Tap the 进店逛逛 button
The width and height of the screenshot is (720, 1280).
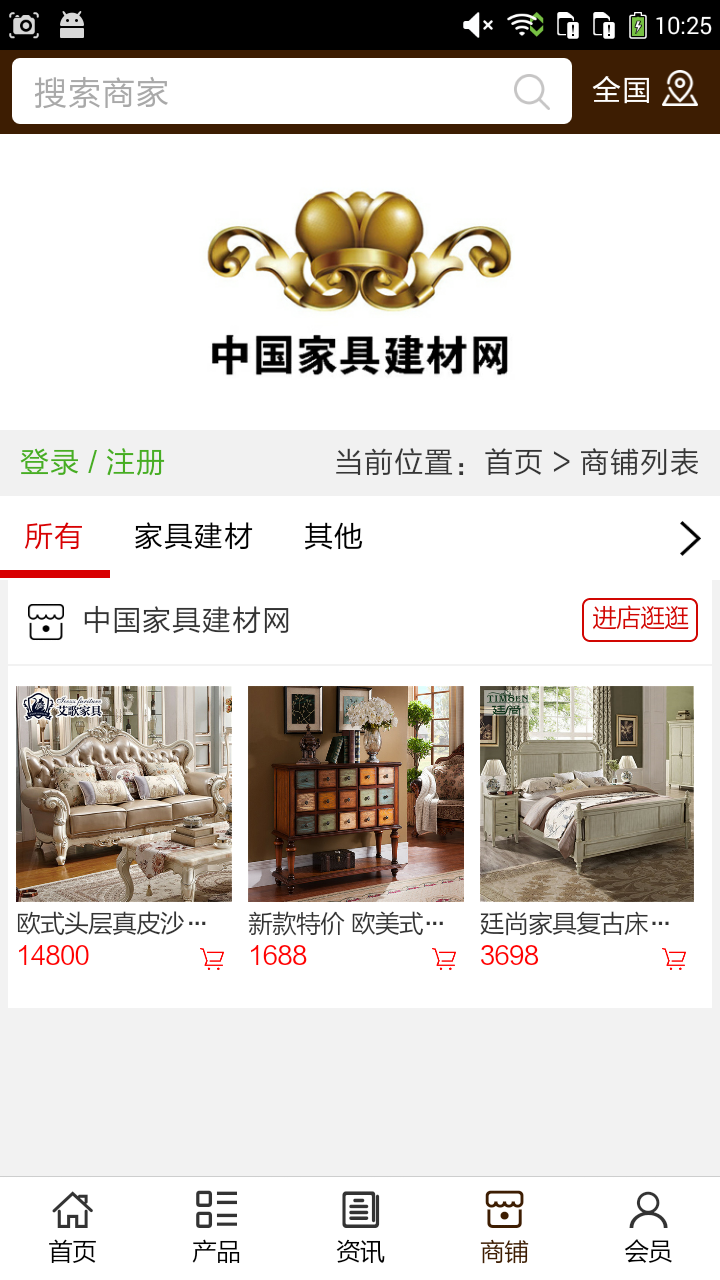[640, 620]
